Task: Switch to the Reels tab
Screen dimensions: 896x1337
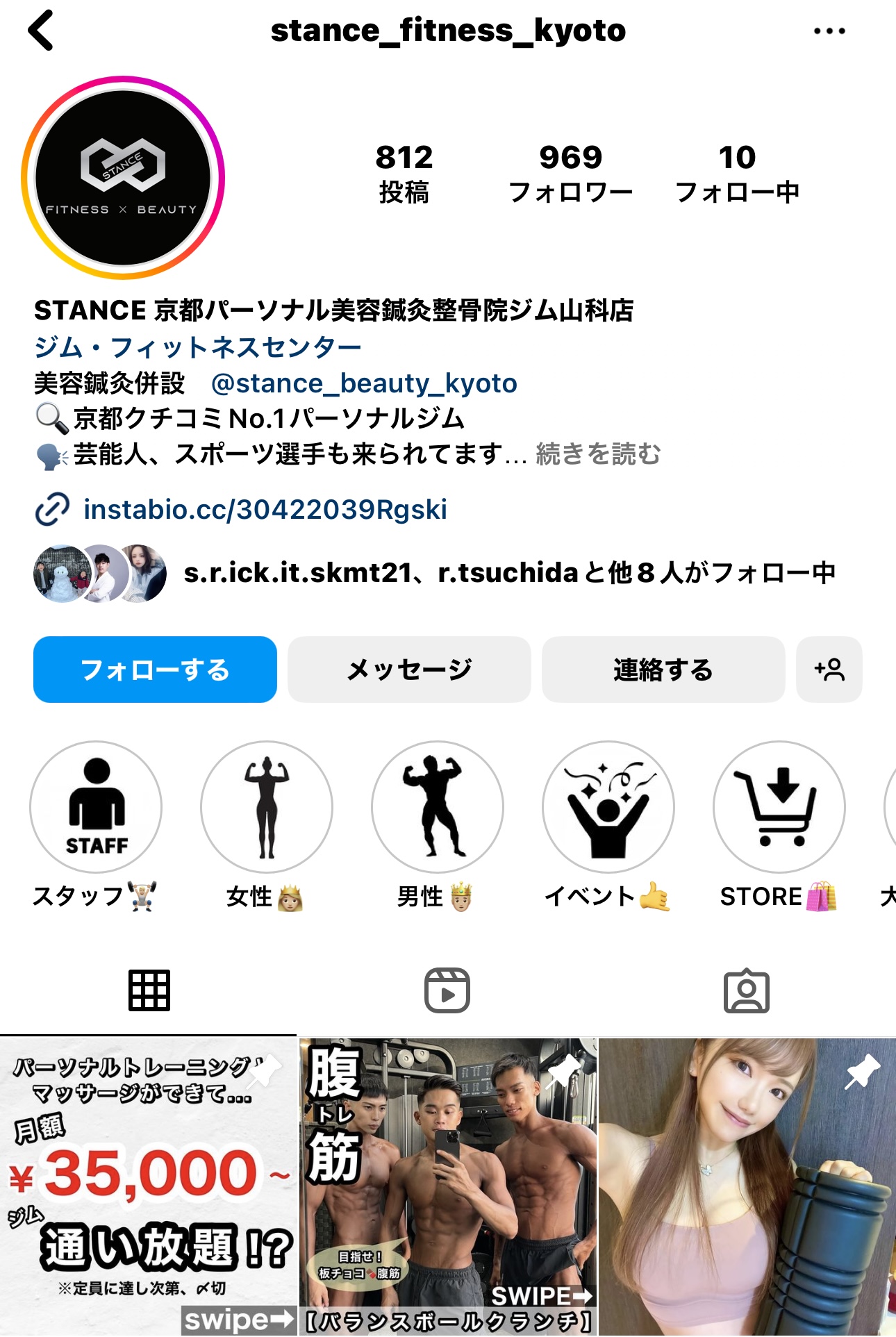Action: tap(447, 990)
